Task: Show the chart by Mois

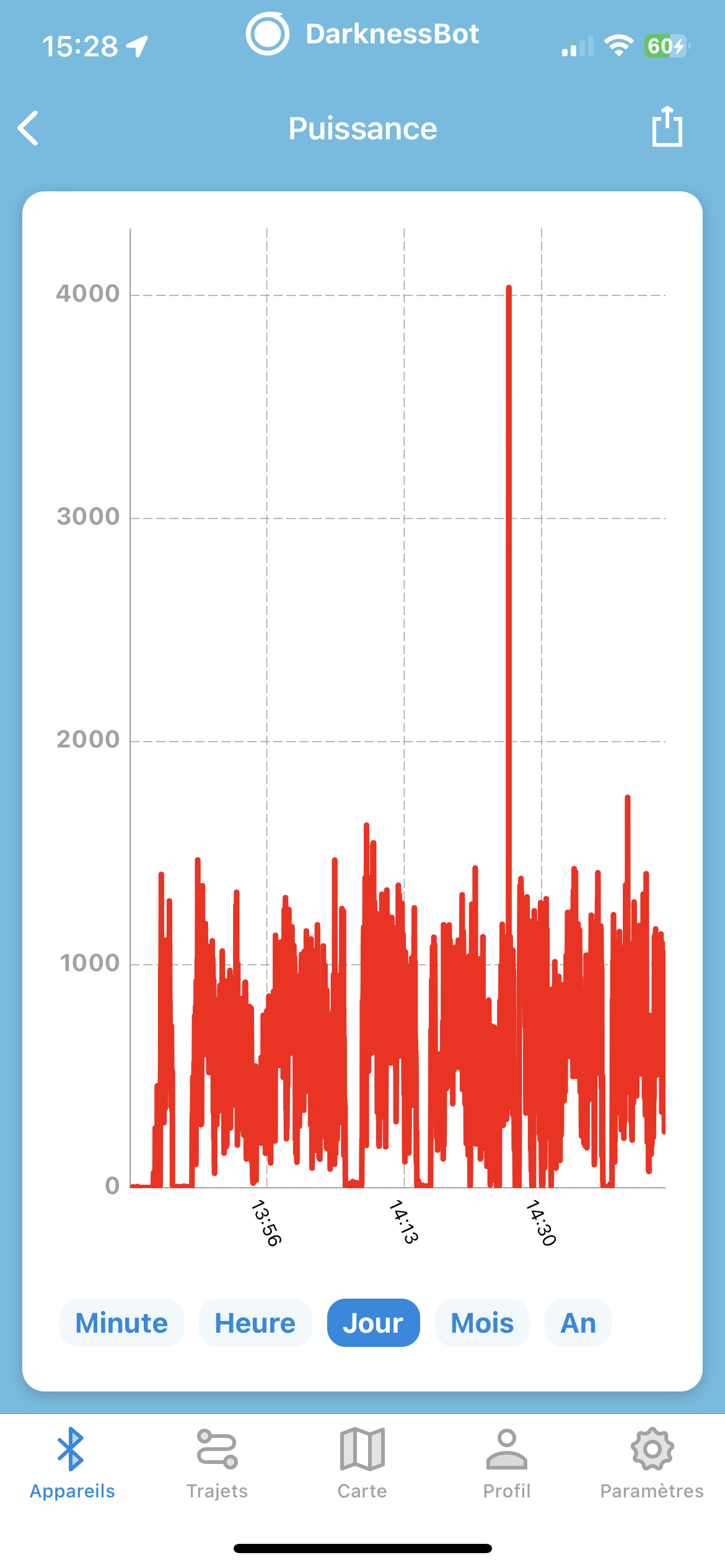Action: 482,1323
